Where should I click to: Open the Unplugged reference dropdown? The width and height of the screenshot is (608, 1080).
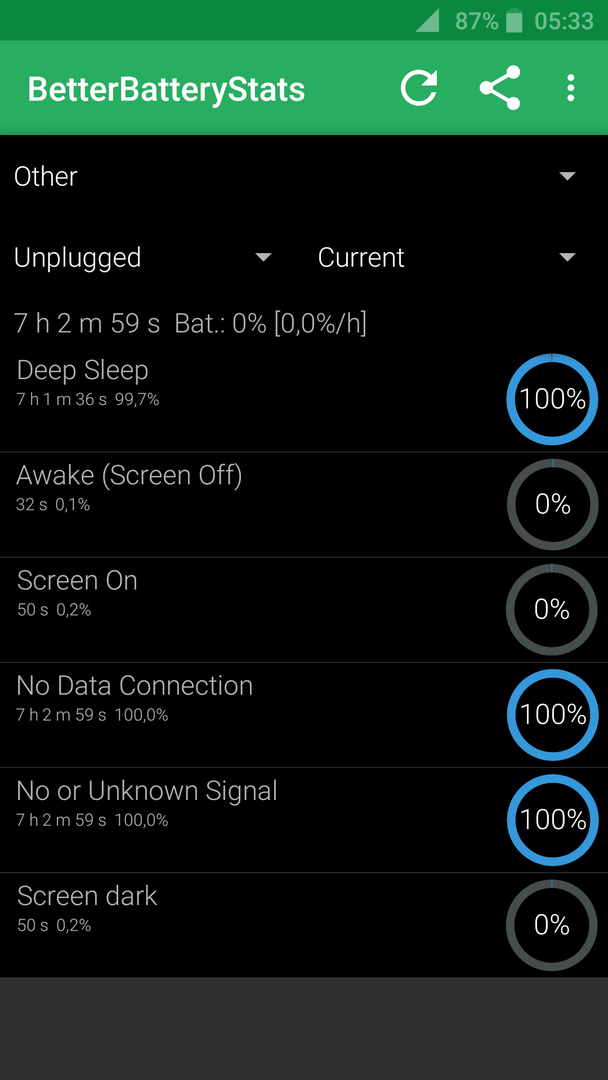(144, 258)
